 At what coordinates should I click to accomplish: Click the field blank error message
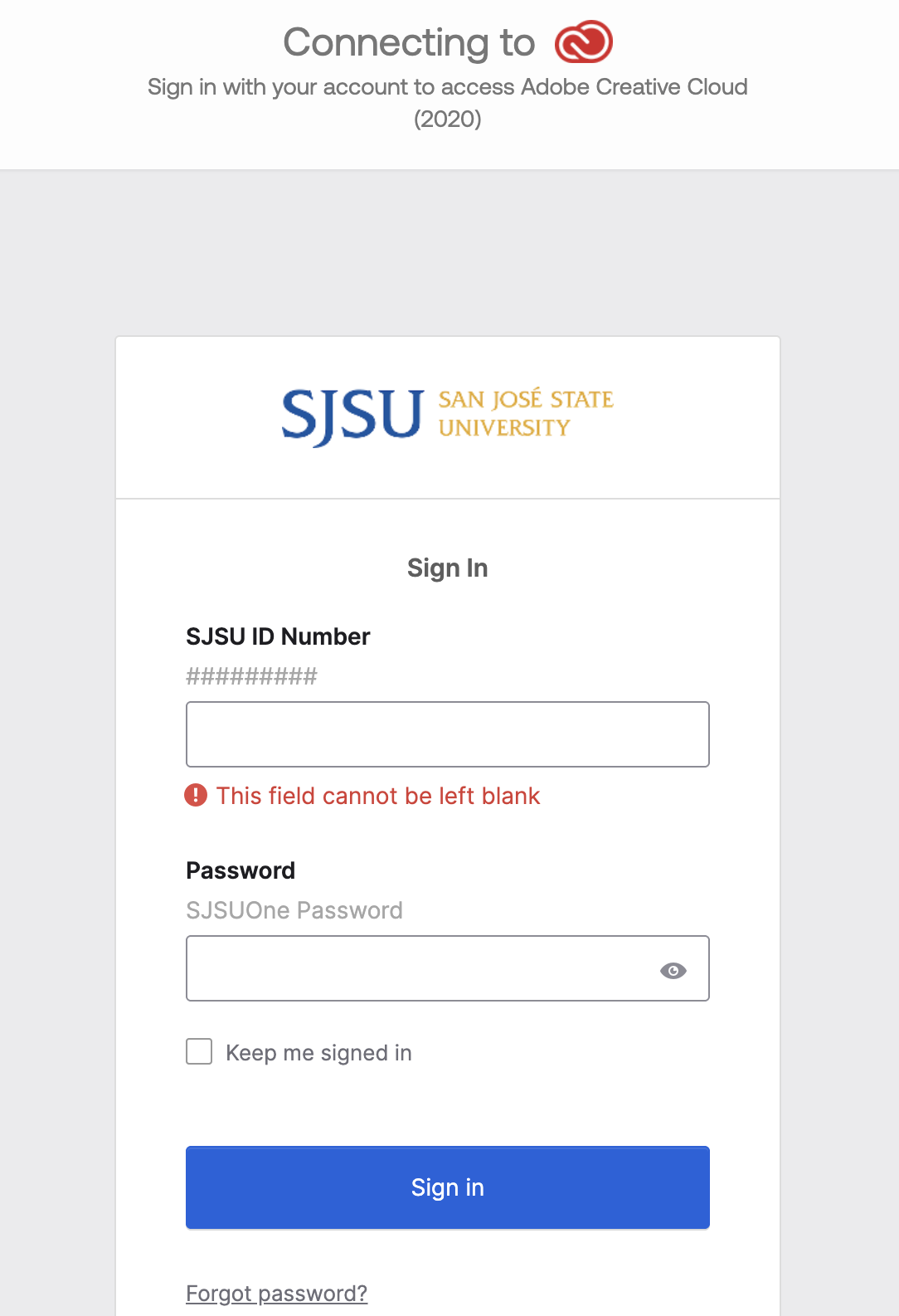(x=377, y=795)
